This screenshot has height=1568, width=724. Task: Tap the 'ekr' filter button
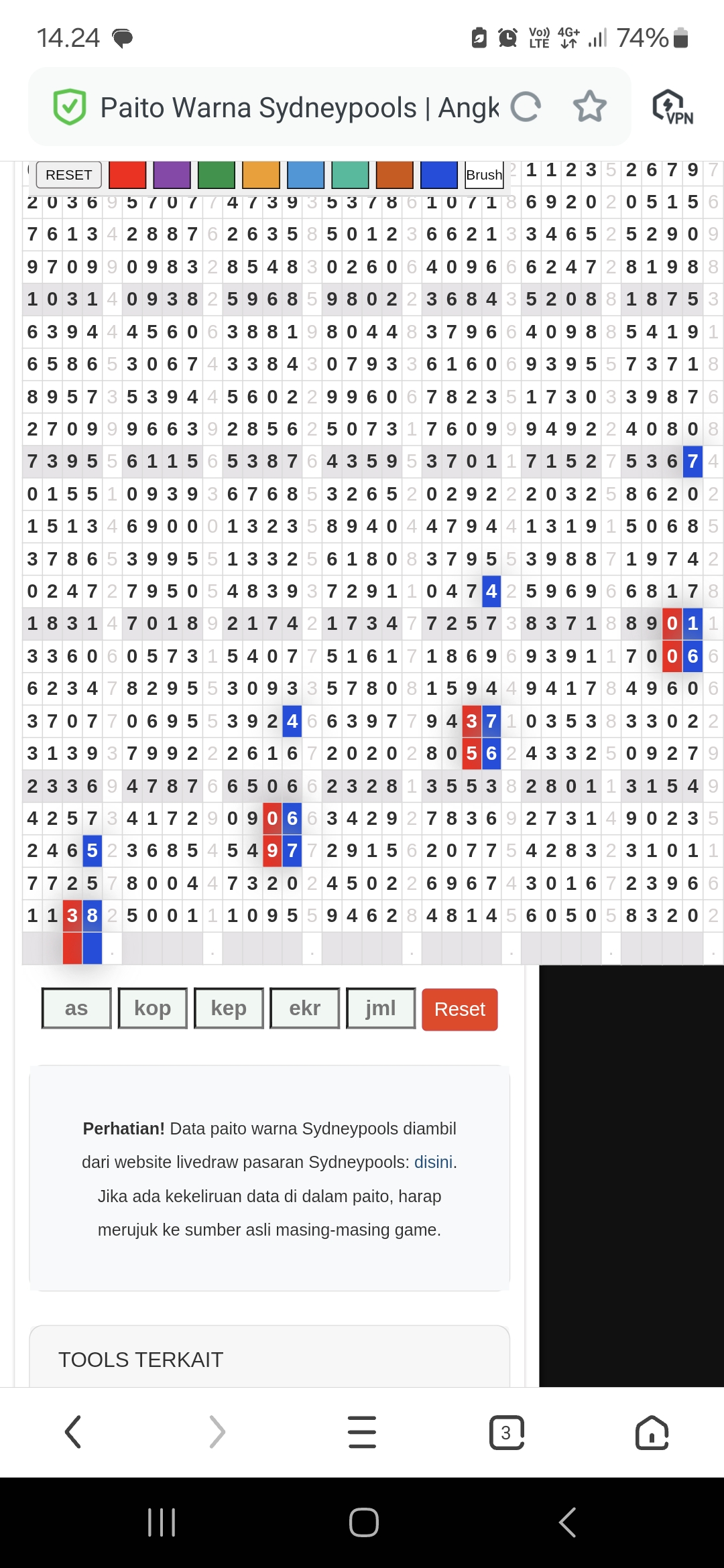pyautogui.click(x=305, y=1008)
